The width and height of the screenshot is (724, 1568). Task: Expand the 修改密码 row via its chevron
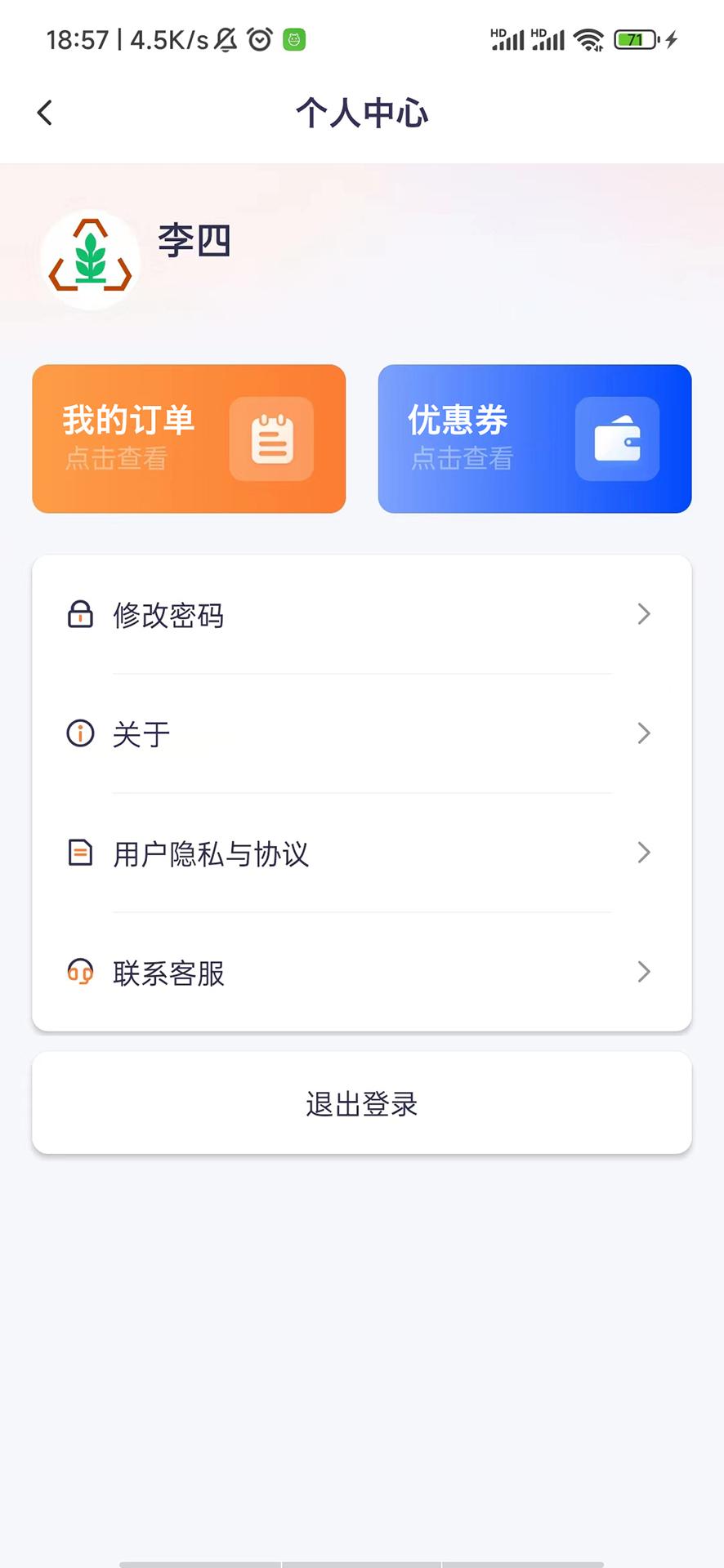pyautogui.click(x=644, y=614)
